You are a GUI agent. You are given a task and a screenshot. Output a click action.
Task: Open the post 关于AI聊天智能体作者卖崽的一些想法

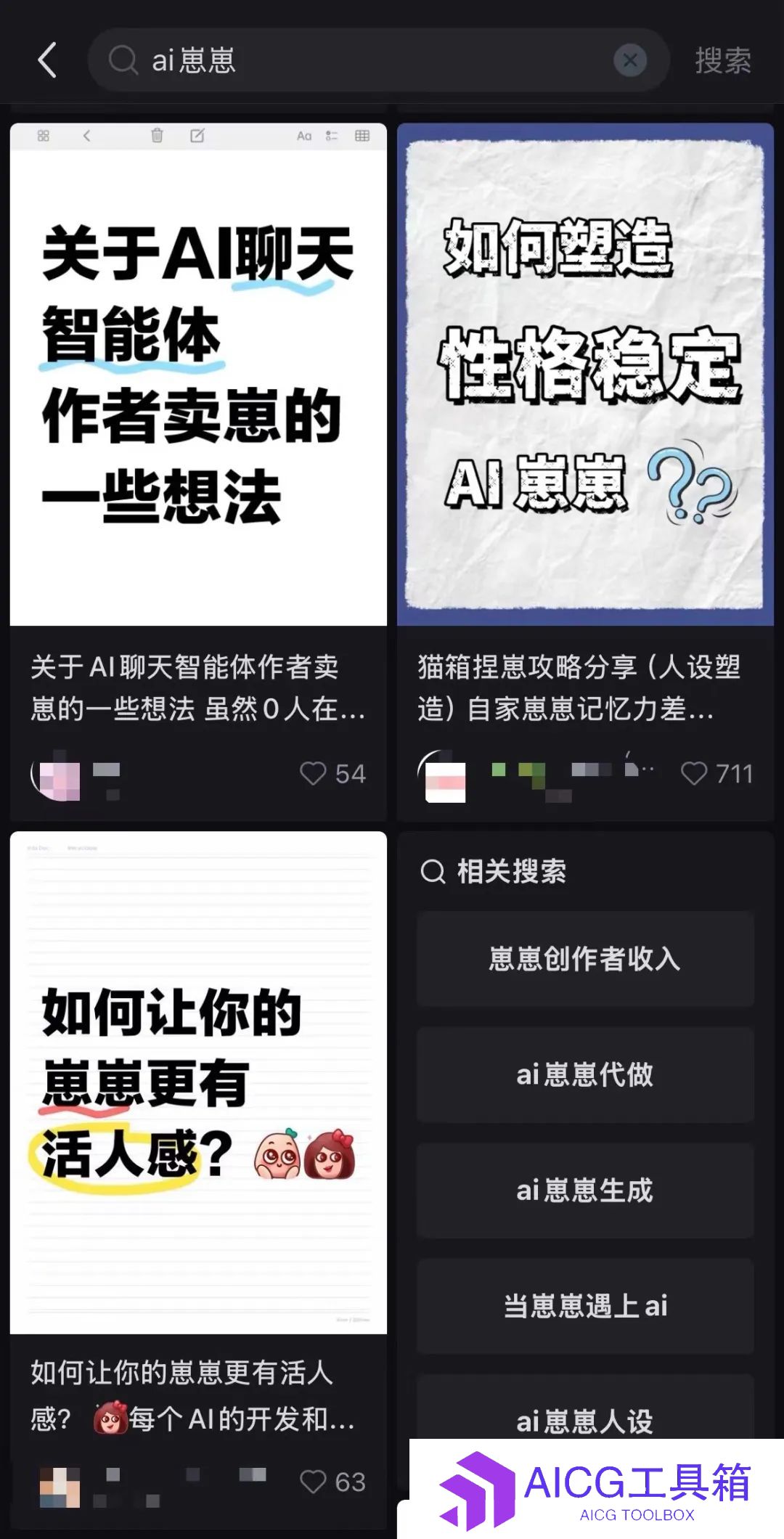click(x=198, y=375)
